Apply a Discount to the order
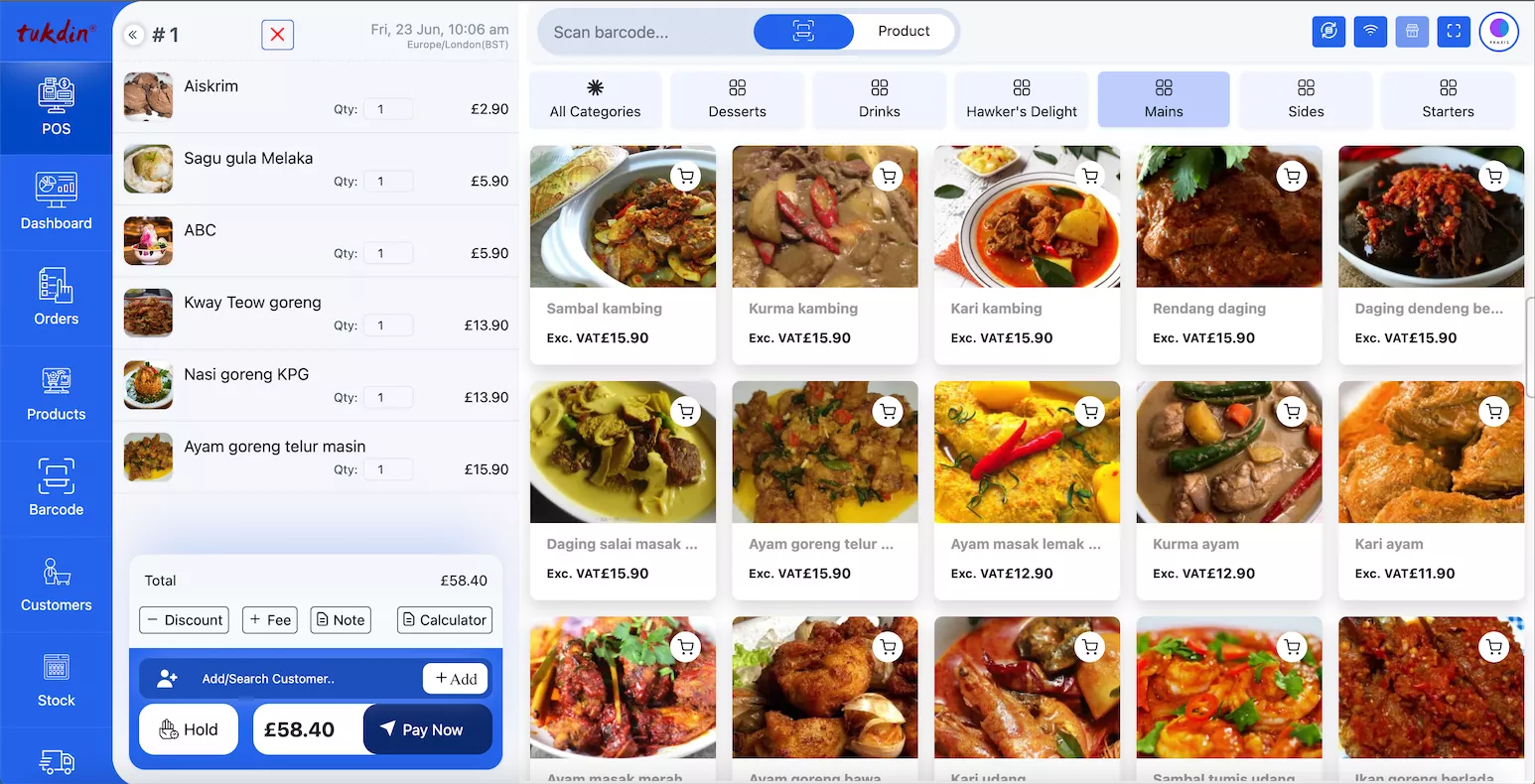 [x=185, y=620]
